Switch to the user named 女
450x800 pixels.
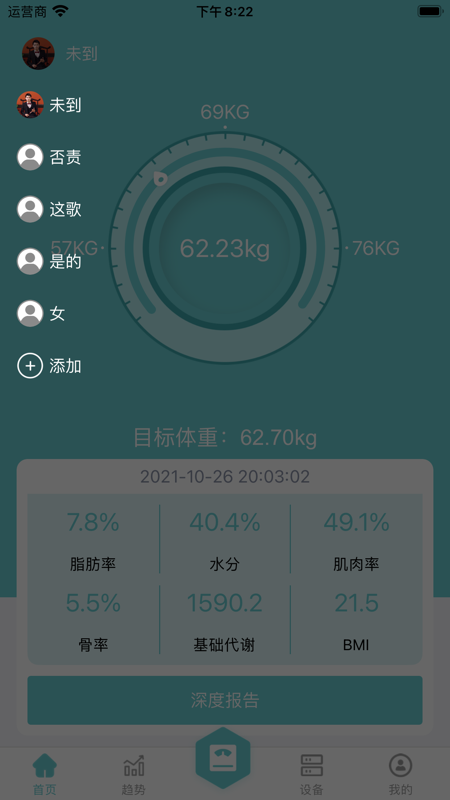coord(42,313)
